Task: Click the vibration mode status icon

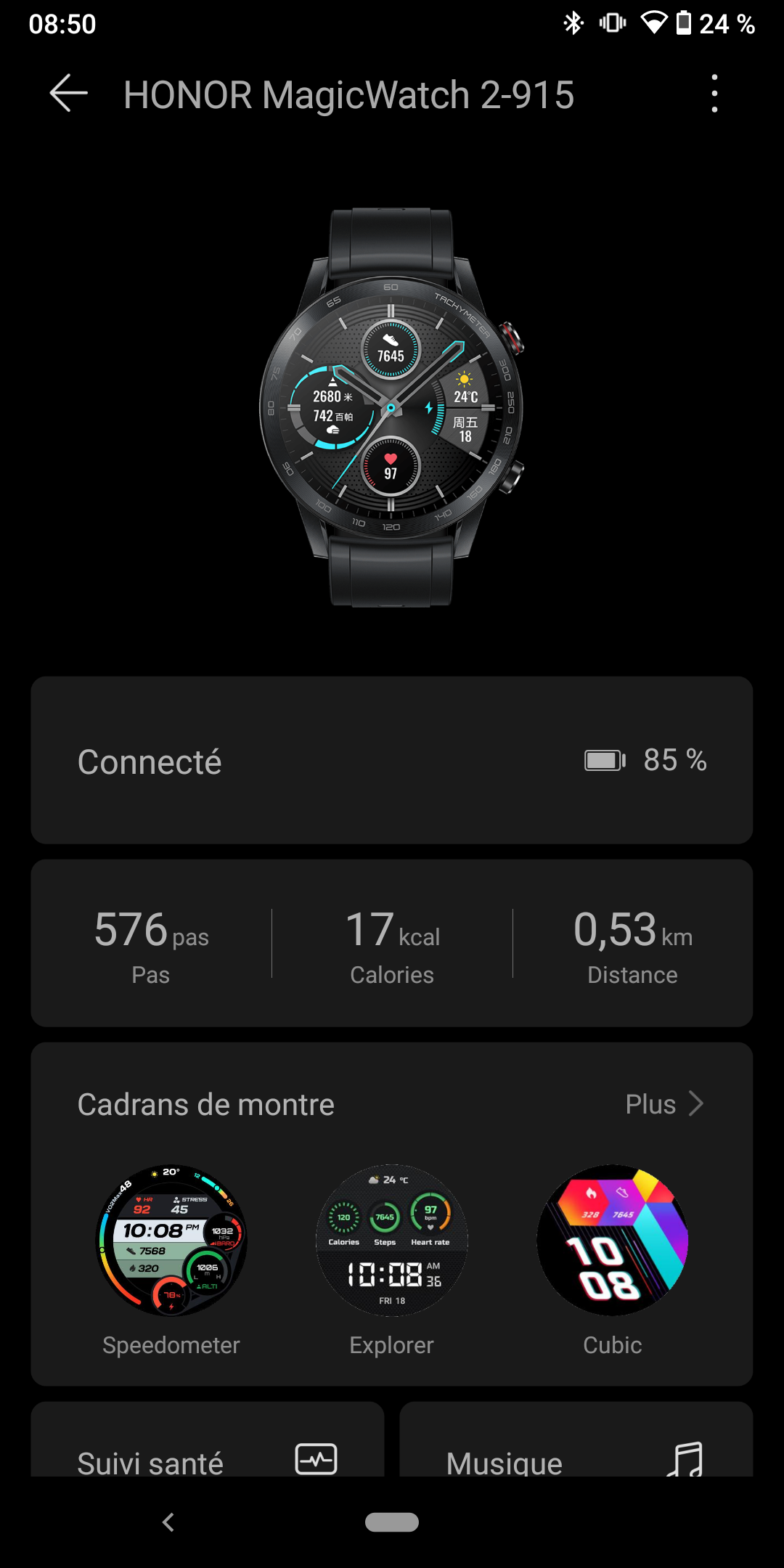Action: [612, 24]
